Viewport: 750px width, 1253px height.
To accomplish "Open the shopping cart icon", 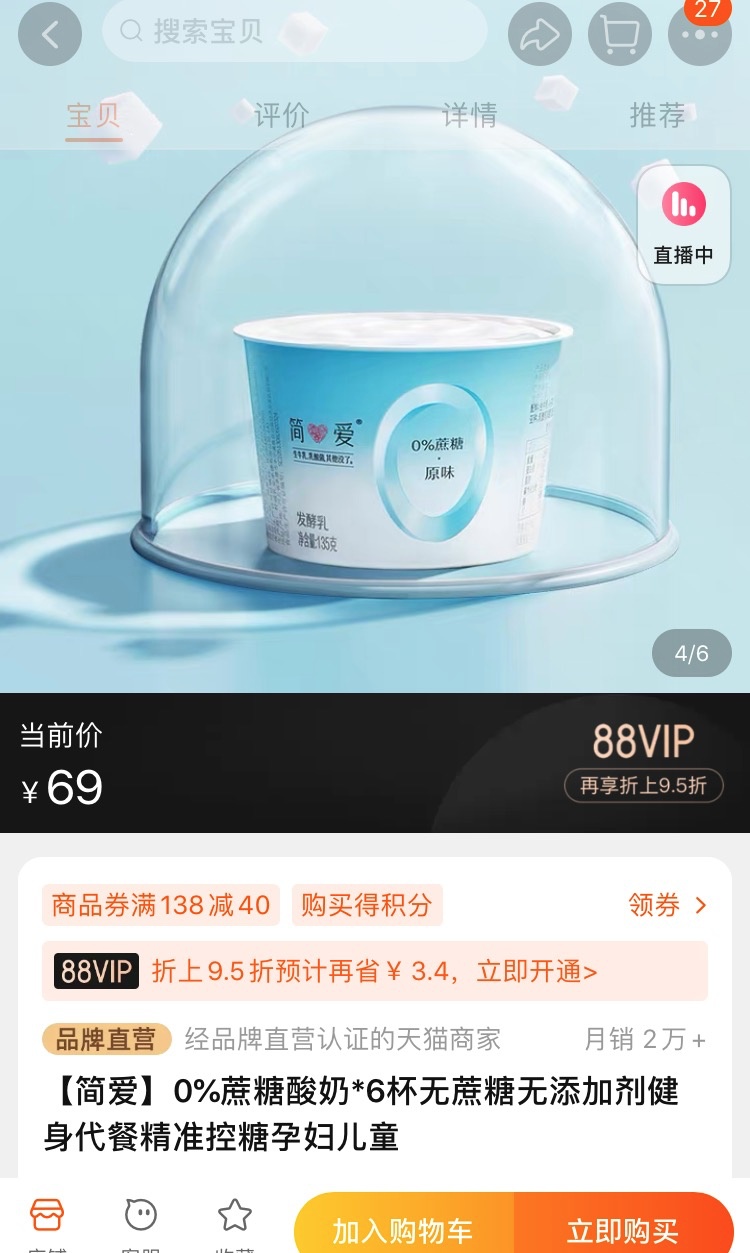I will click(619, 35).
